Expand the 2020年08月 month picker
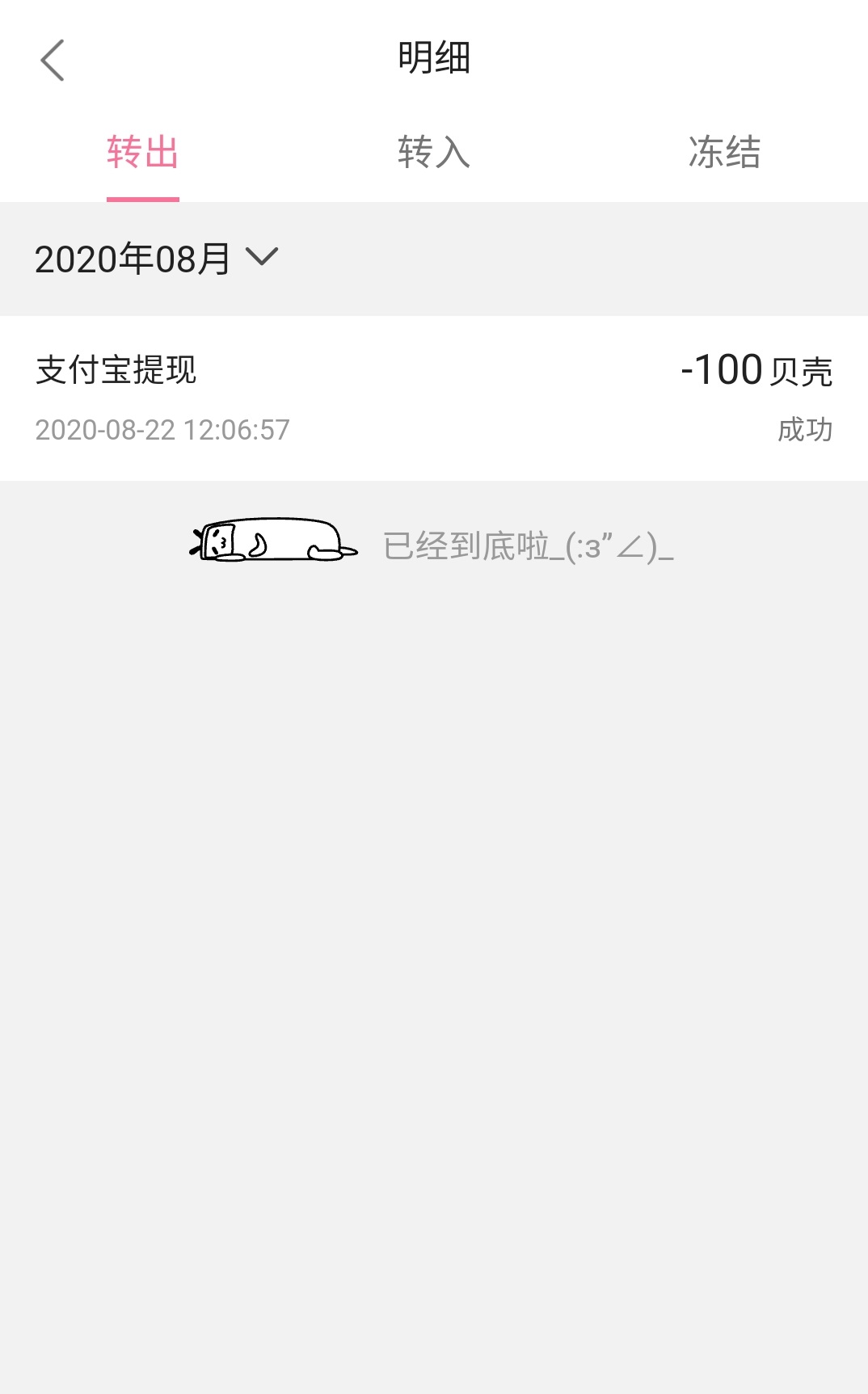Image resolution: width=868 pixels, height=1394 pixels. 157,259
